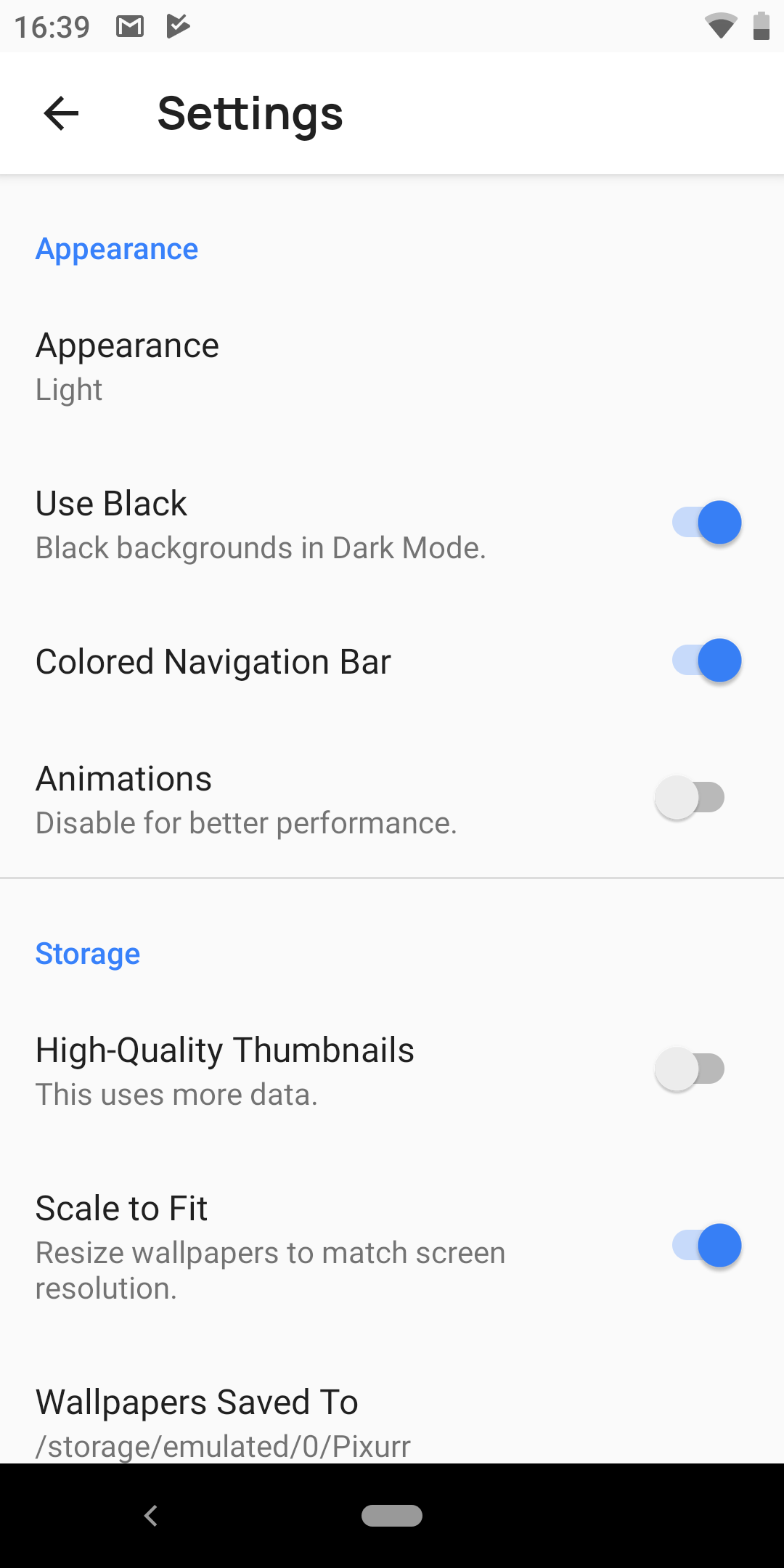Tap the home pill in navigation bar
The width and height of the screenshot is (784, 1568).
392,1516
